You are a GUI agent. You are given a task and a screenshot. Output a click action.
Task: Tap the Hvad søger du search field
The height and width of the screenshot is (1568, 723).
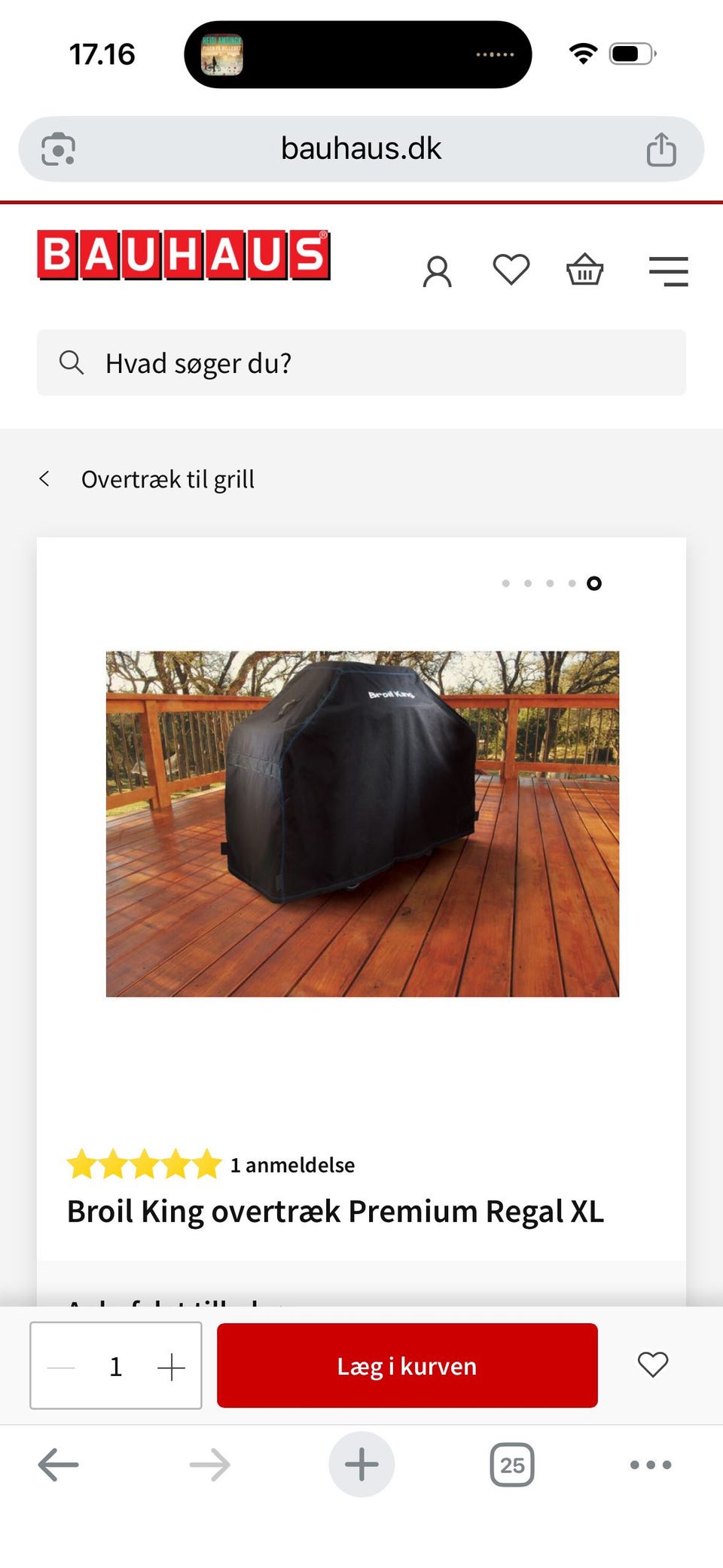[x=361, y=362]
